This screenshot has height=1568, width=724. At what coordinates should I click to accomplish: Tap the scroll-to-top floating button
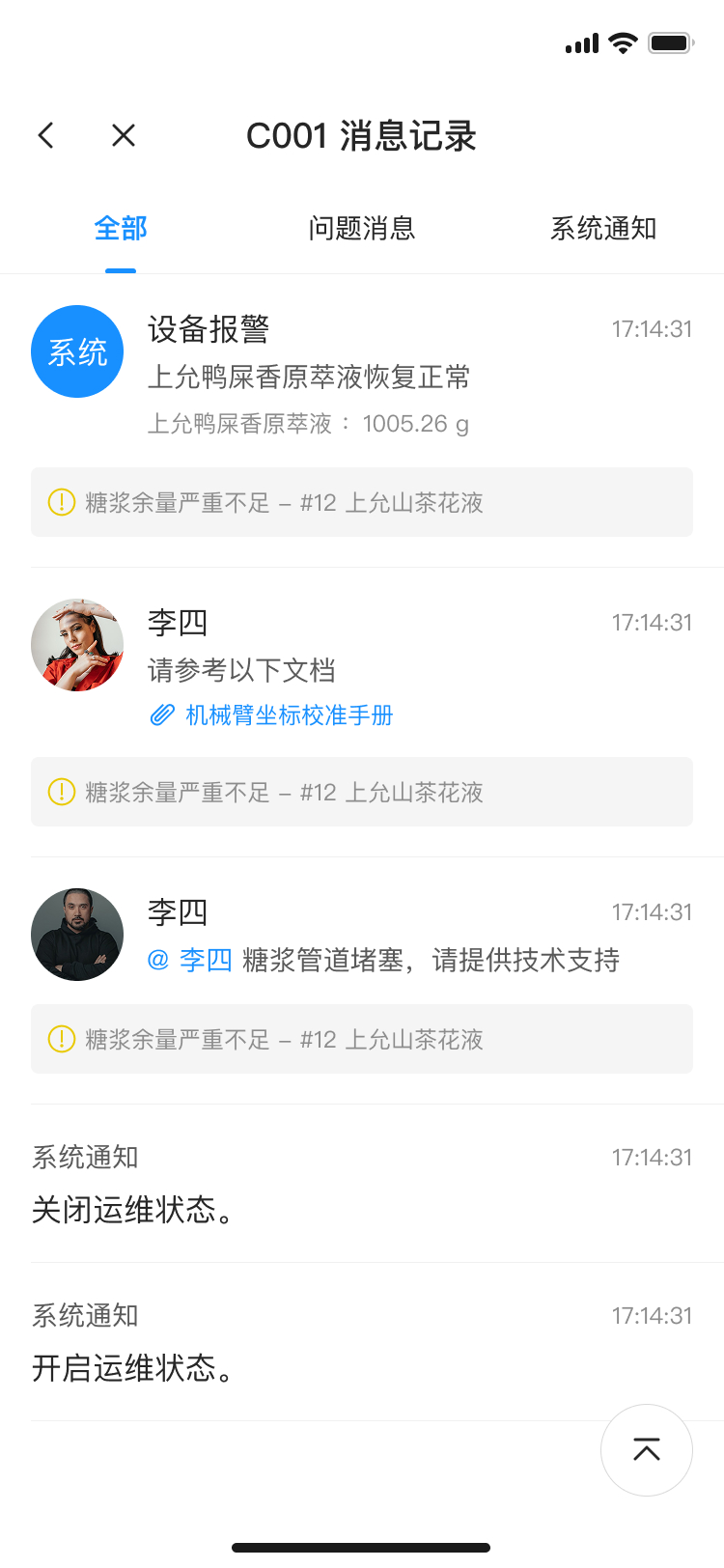point(646,1450)
